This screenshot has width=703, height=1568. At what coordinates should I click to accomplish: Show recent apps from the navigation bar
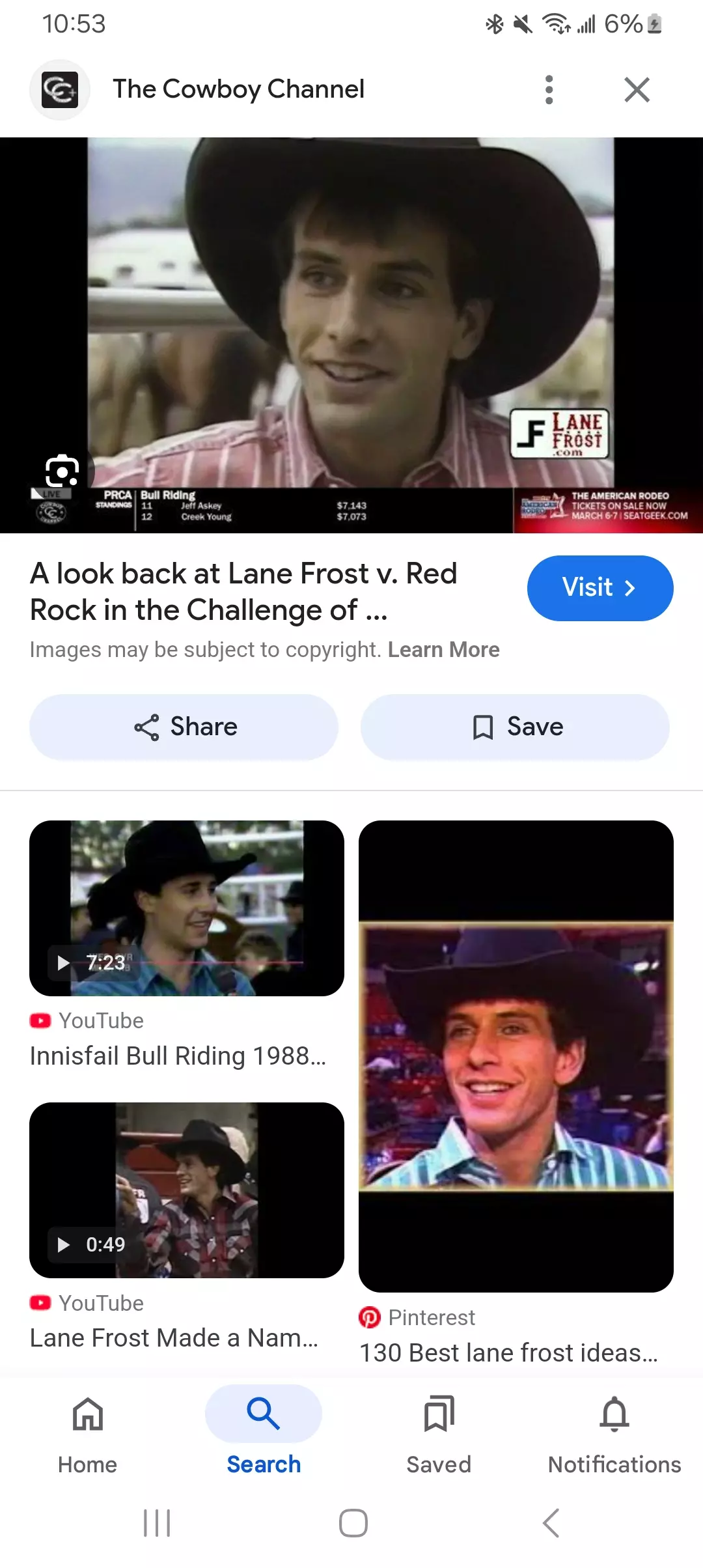pos(157,1523)
